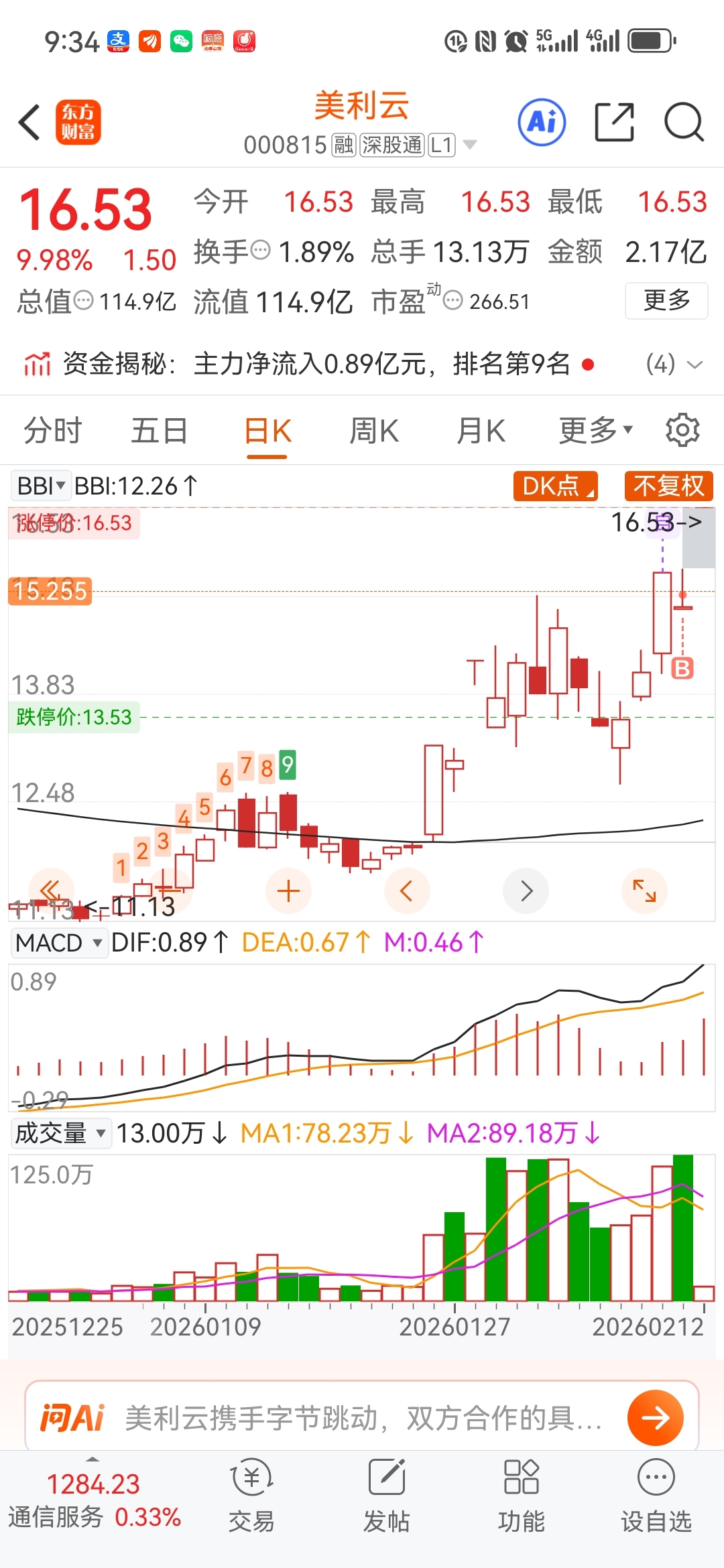Switch to the 月K chart tab
The height and width of the screenshot is (1568, 724).
481,430
